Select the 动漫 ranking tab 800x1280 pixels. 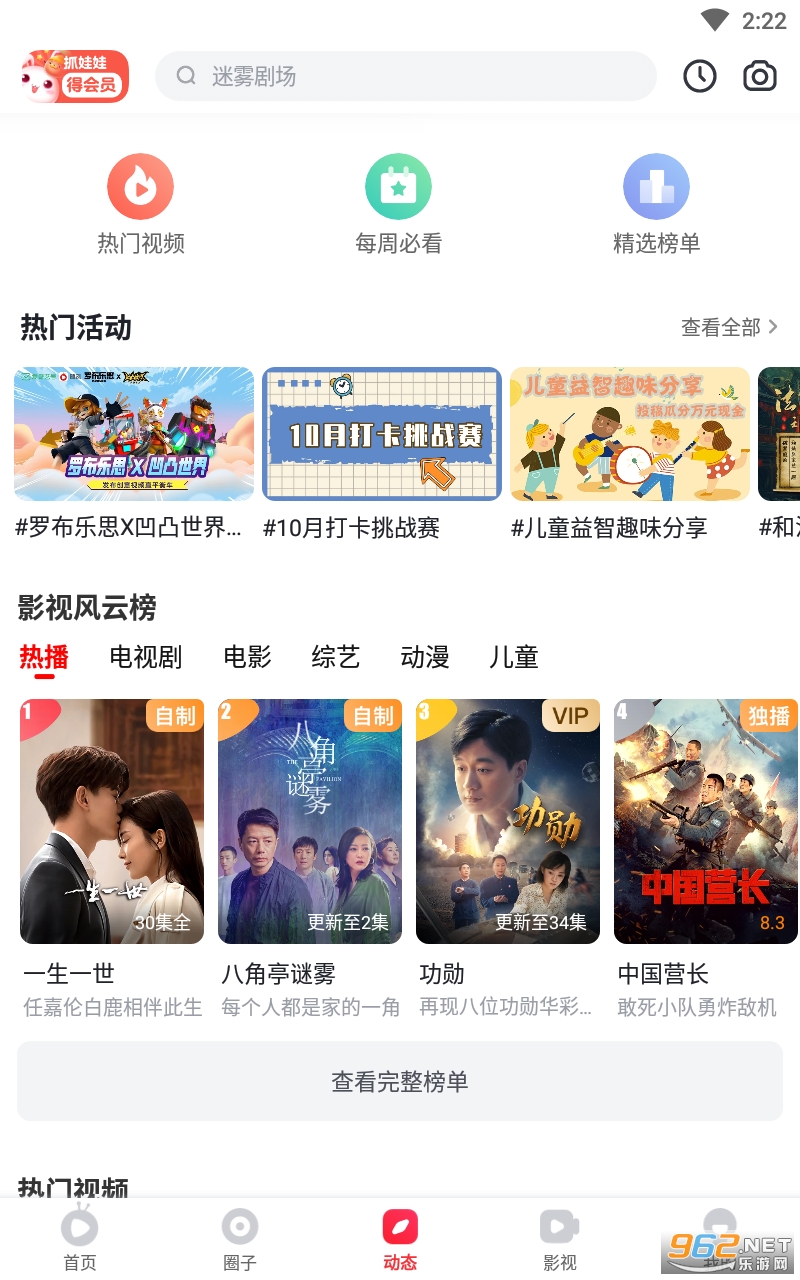[425, 657]
